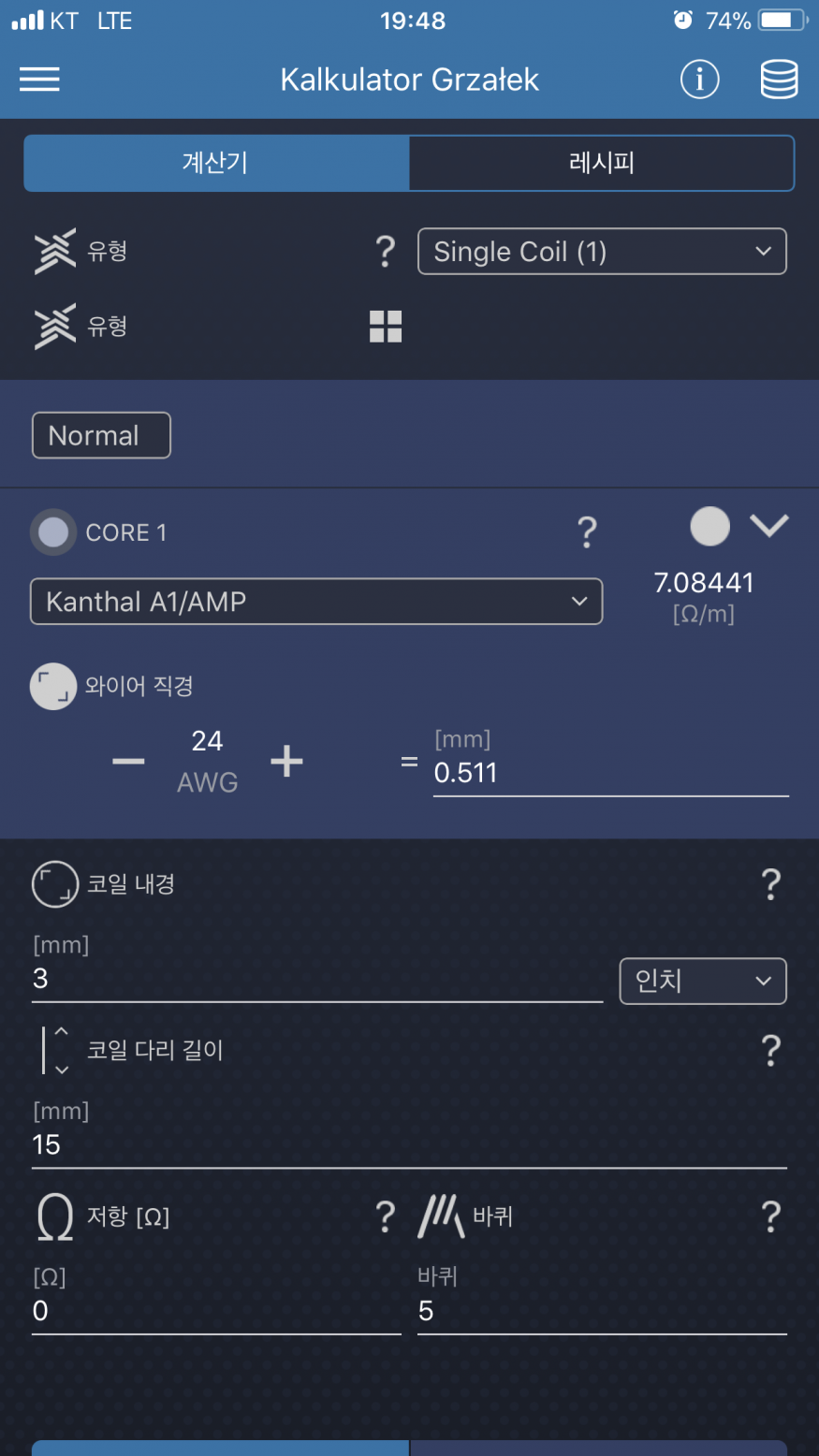Edit the 바퀴 wraps field
819x1456 pixels.
[x=601, y=1311]
